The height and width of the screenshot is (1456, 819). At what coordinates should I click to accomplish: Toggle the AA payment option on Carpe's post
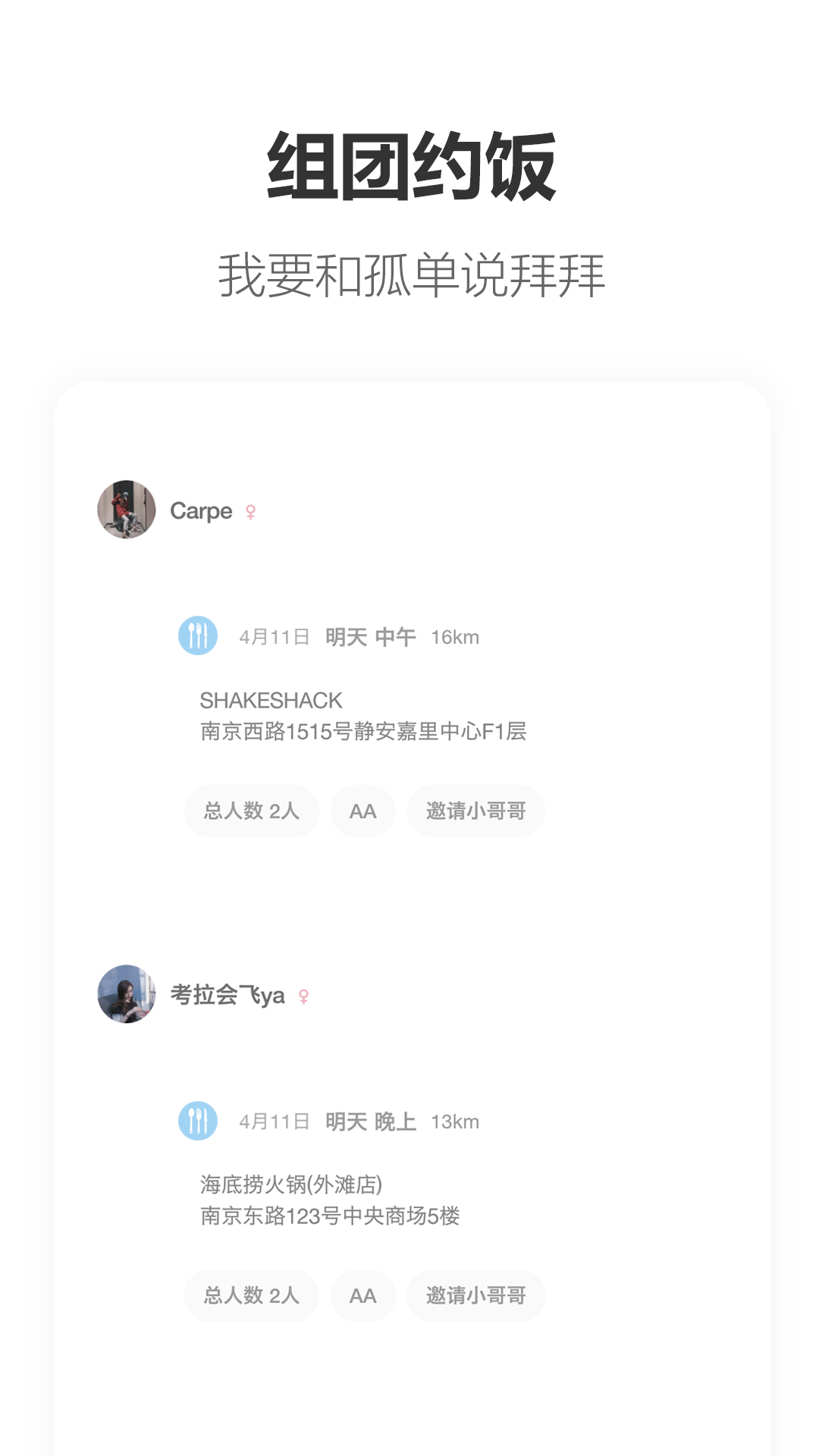[362, 811]
